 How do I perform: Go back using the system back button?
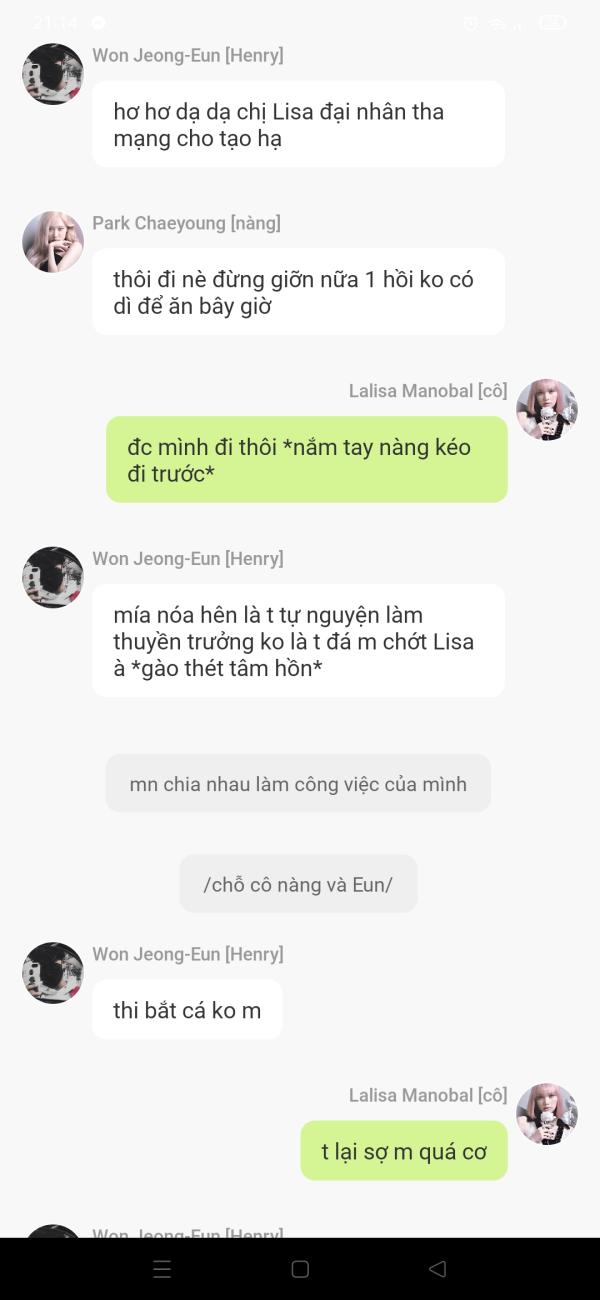[x=437, y=1269]
